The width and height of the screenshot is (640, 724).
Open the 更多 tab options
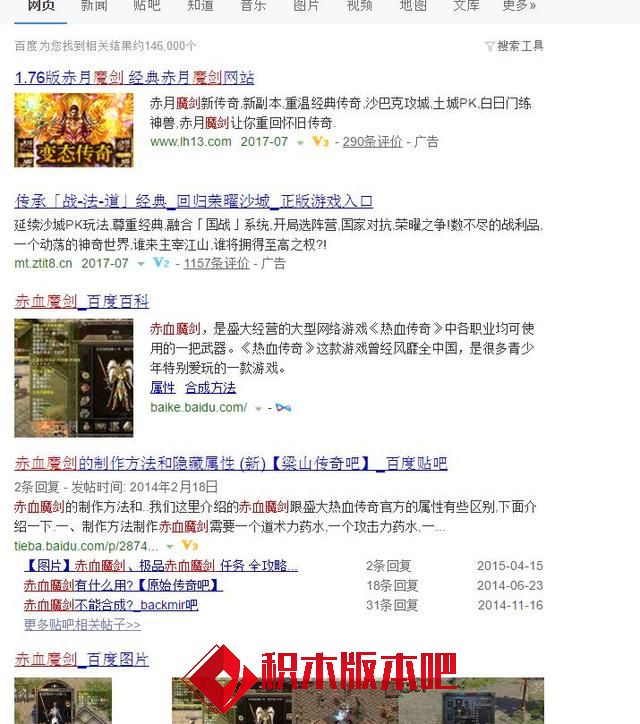coord(518,5)
